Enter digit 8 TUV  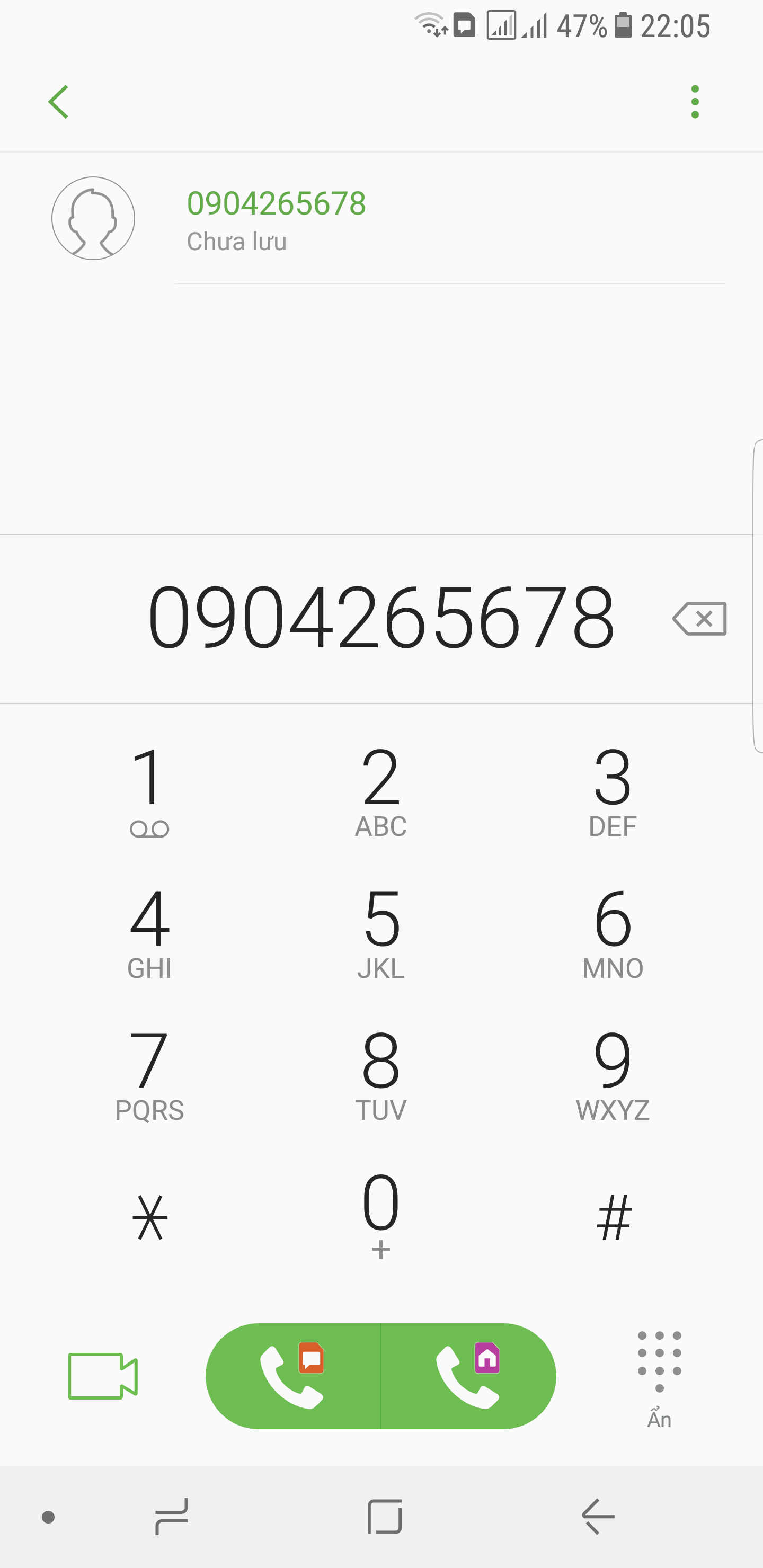coord(380,1074)
